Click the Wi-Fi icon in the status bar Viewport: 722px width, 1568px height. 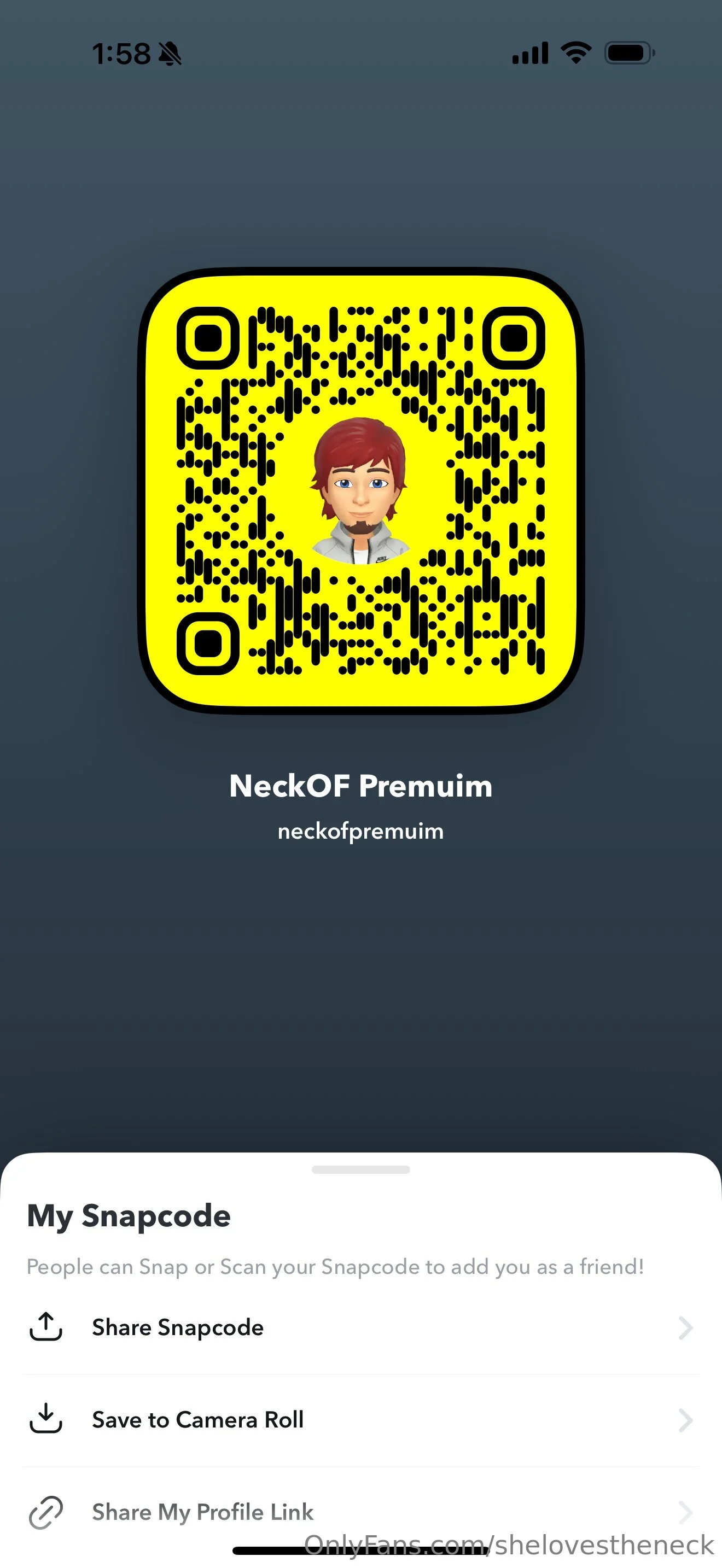click(x=574, y=54)
